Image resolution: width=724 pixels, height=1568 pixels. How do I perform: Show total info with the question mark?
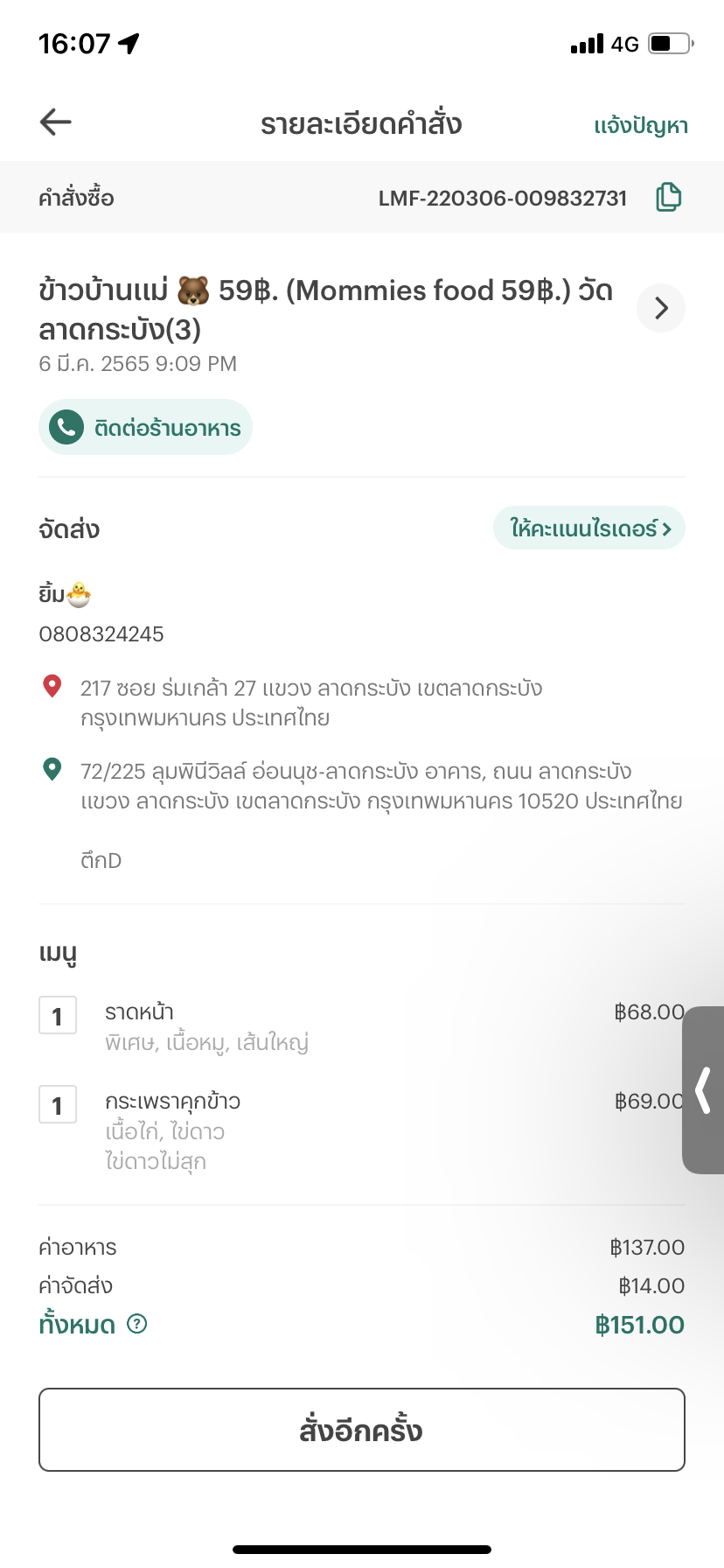[x=137, y=1324]
